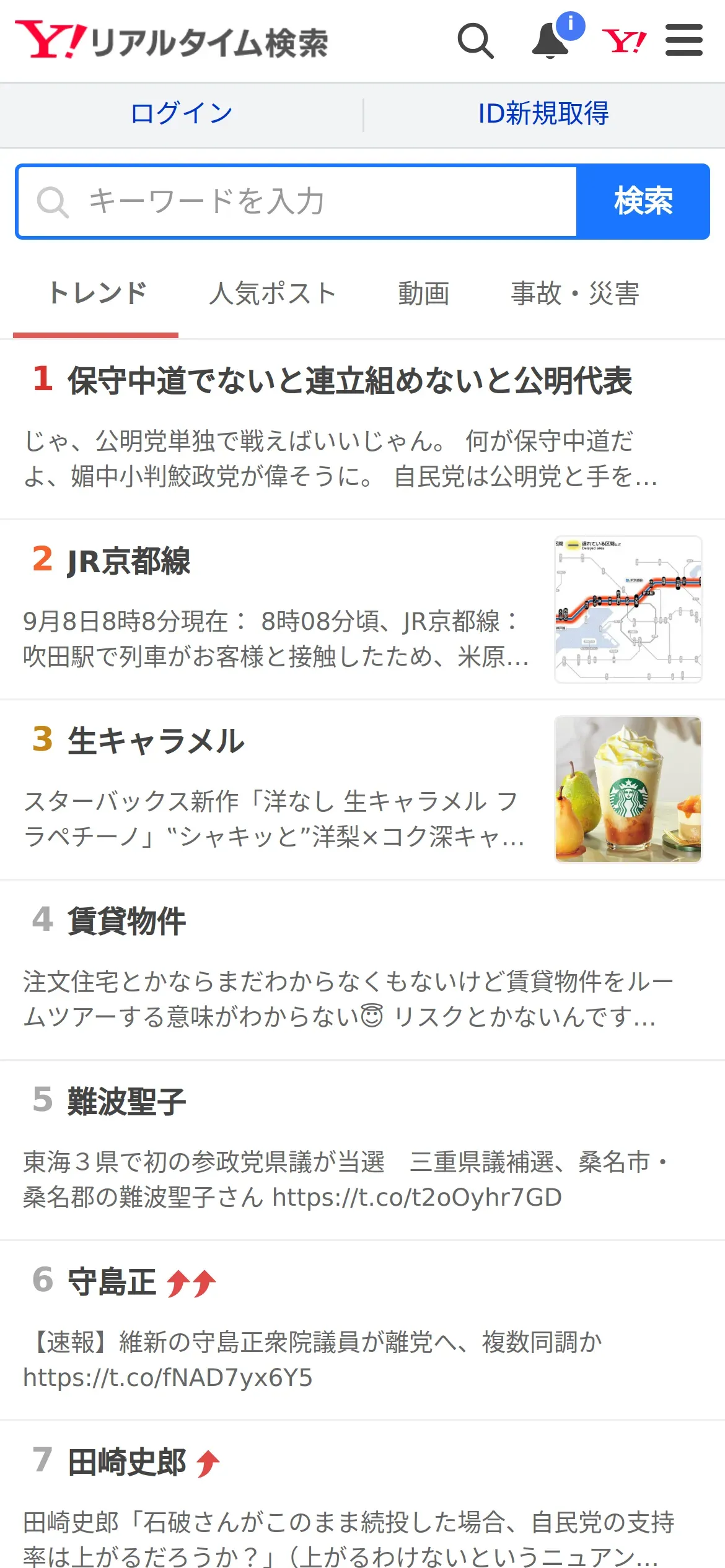Switch to the 人気ポスト tab
The width and height of the screenshot is (725, 1568).
pyautogui.click(x=273, y=294)
